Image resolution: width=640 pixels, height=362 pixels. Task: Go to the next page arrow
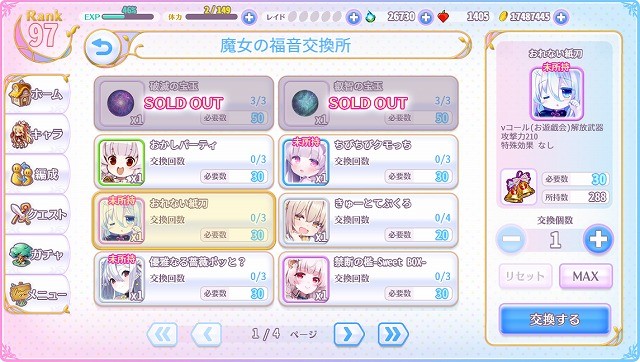click(x=349, y=335)
